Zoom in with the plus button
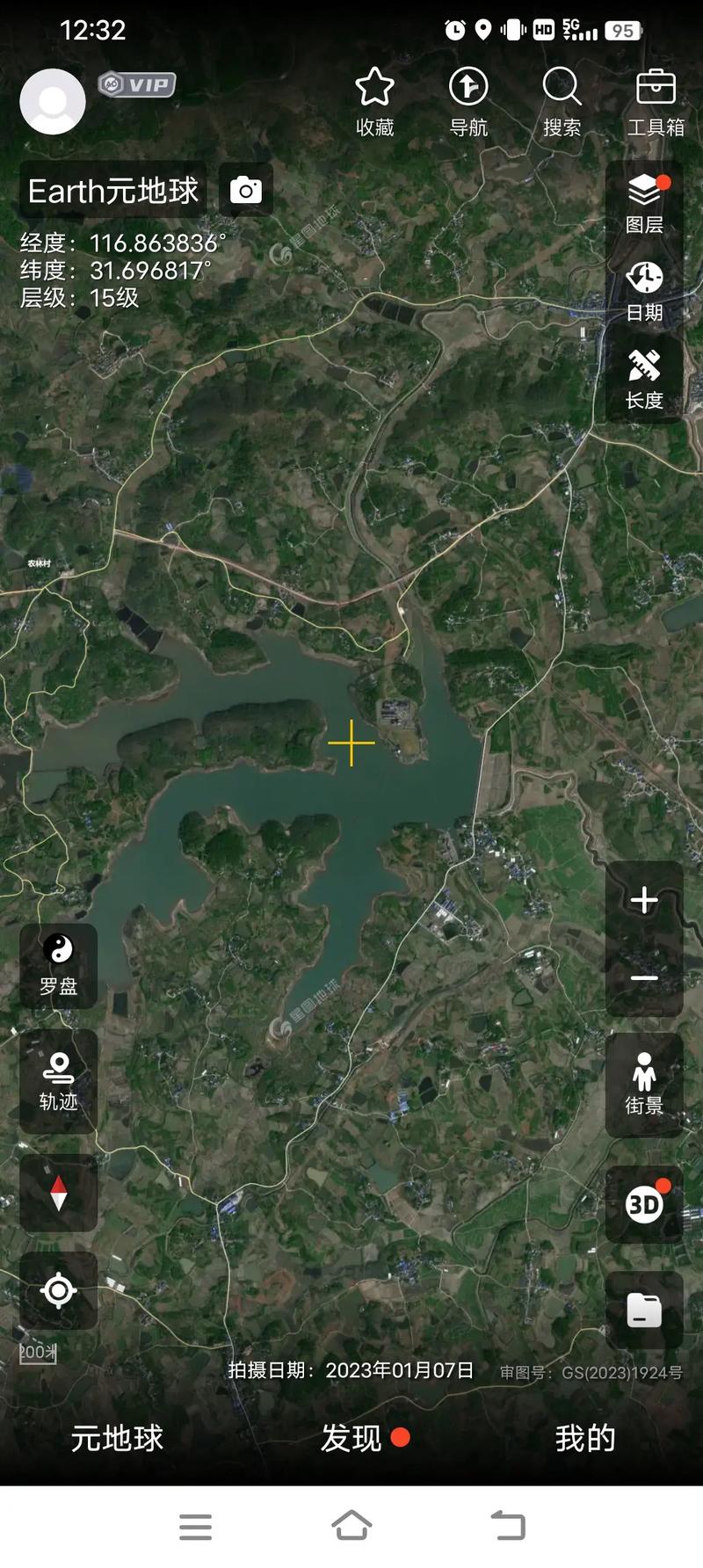This screenshot has height=1568, width=703. click(644, 900)
